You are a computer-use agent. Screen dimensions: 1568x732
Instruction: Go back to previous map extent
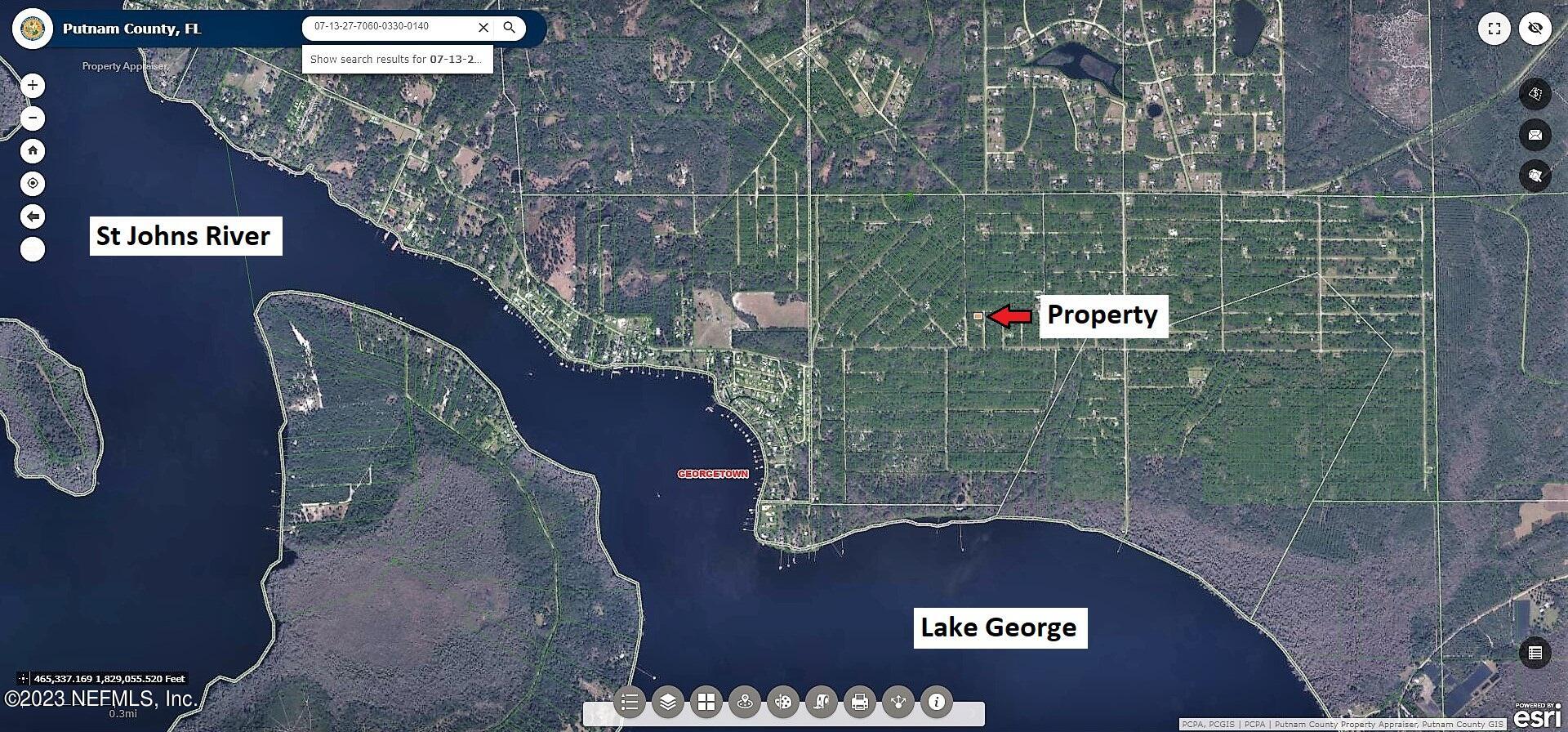[33, 216]
